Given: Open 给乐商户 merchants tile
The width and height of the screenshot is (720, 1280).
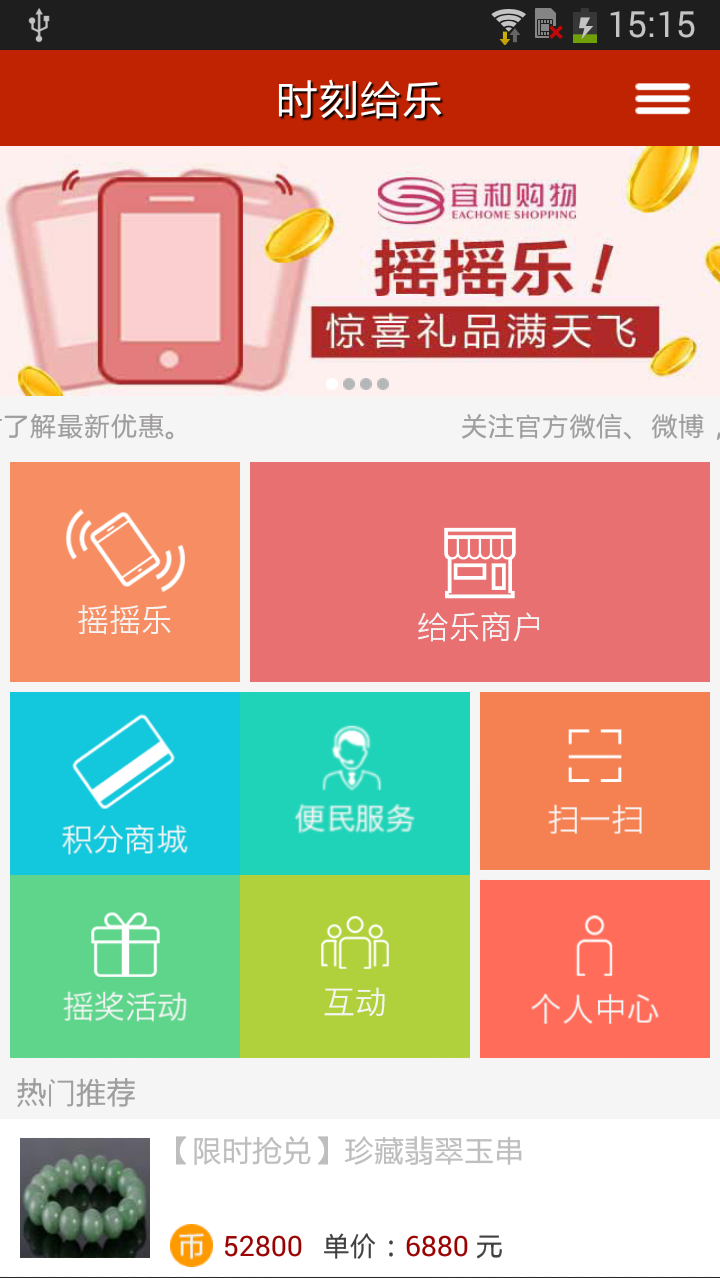Looking at the screenshot, I should tap(480, 572).
